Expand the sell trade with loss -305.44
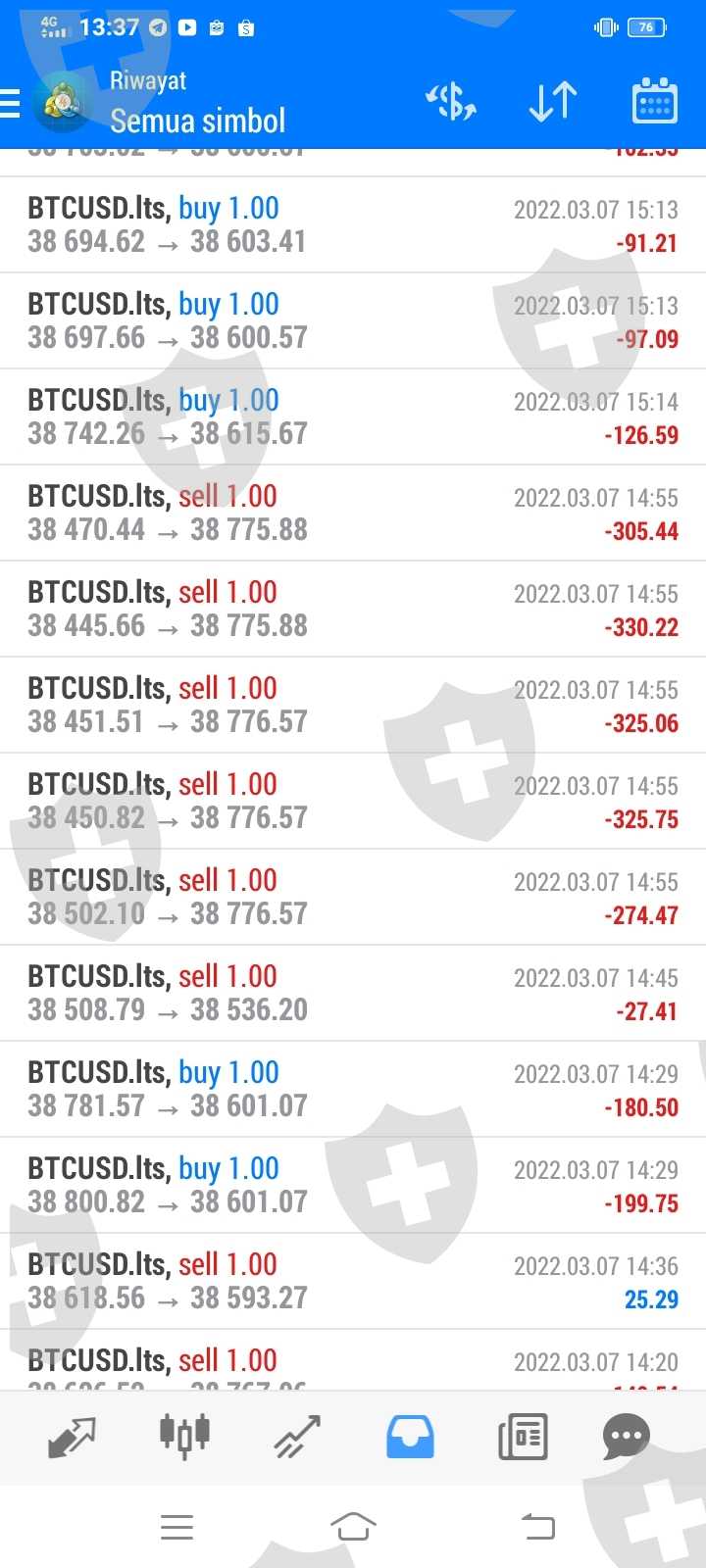This screenshot has width=706, height=1568. 353,514
